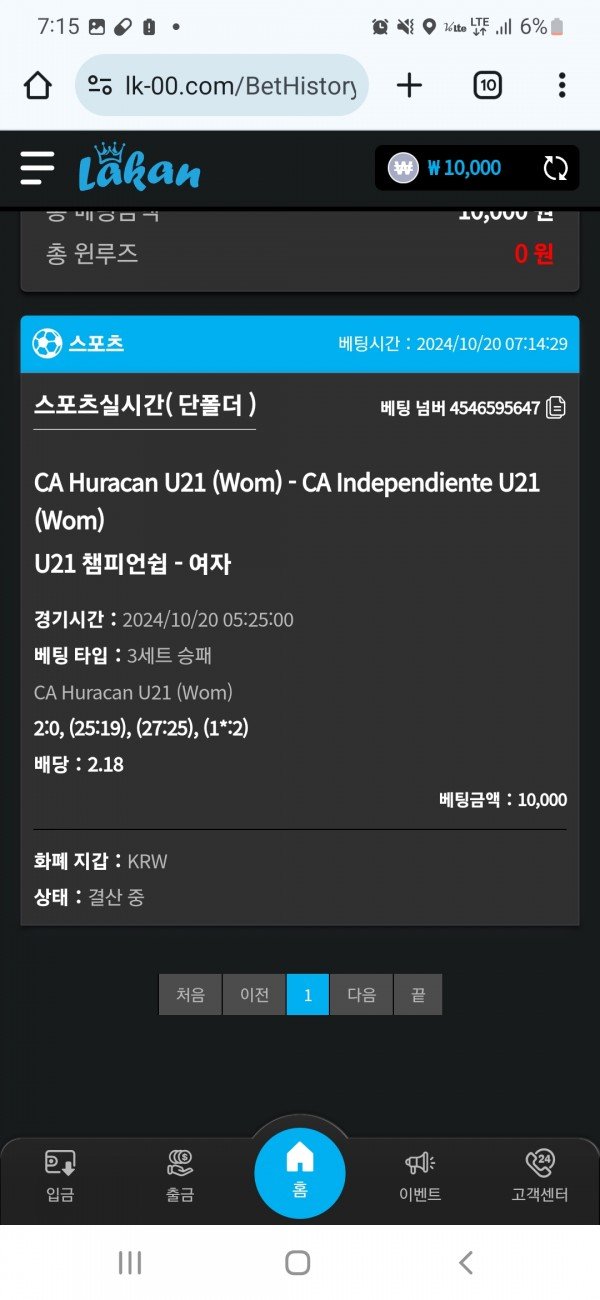Open the 이벤트 events tab
Viewport: 600px width, 1300px height.
(x=419, y=1175)
